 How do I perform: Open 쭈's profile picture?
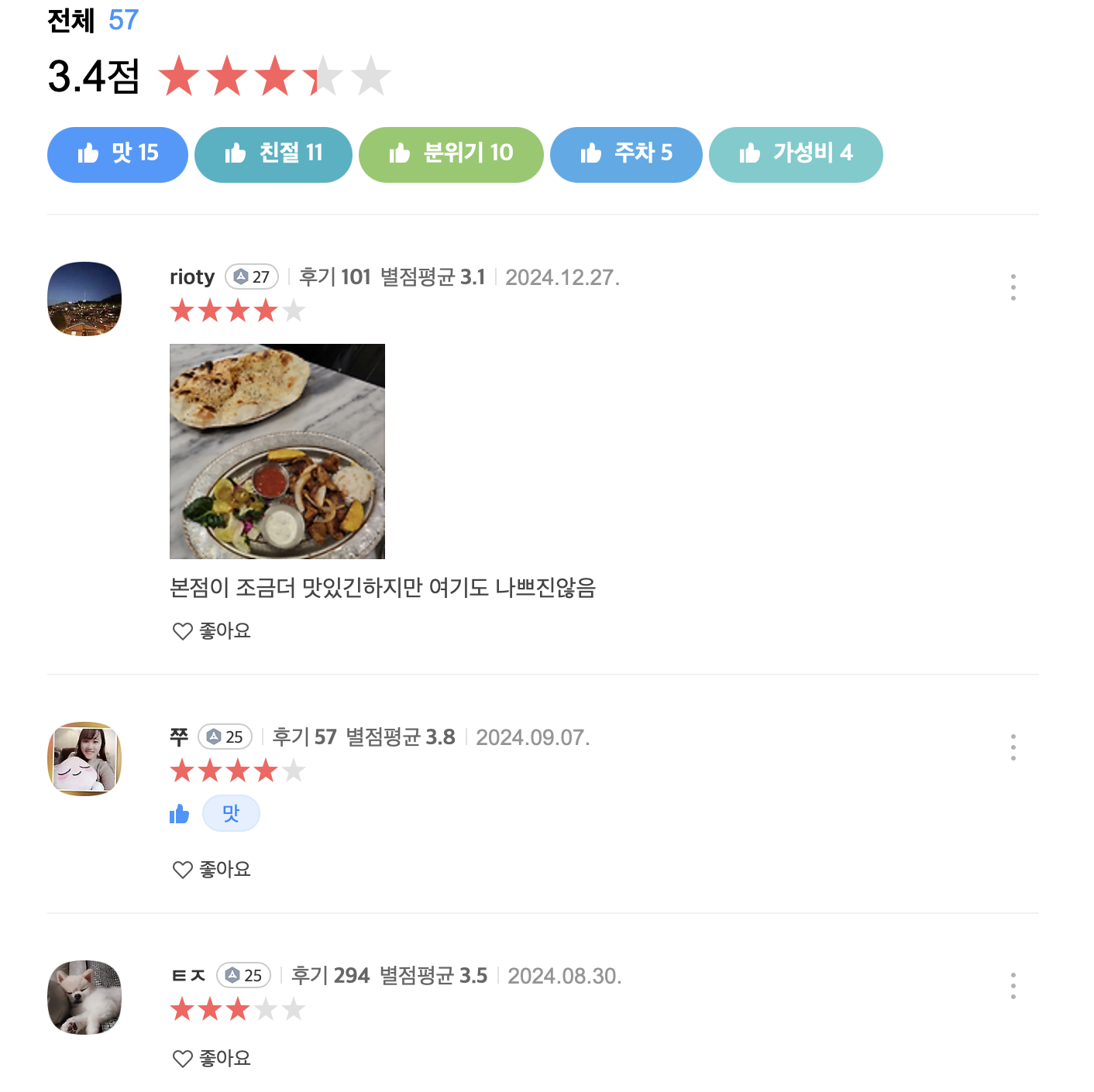(x=84, y=759)
